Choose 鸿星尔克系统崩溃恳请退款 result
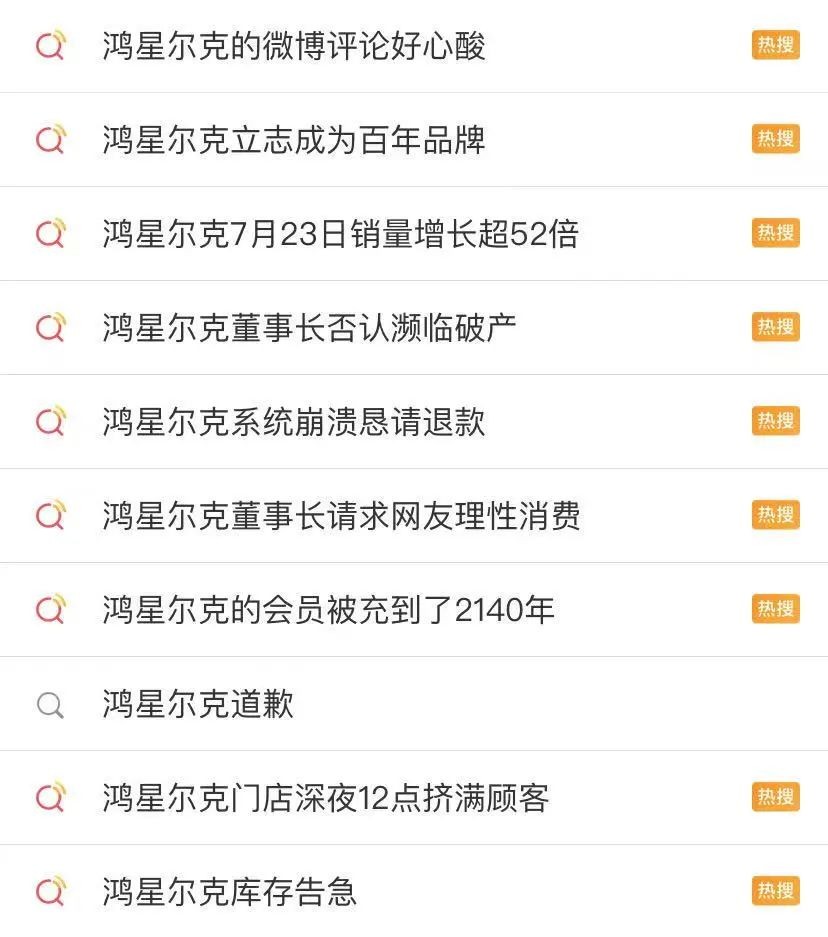The height and width of the screenshot is (937, 828). point(294,422)
